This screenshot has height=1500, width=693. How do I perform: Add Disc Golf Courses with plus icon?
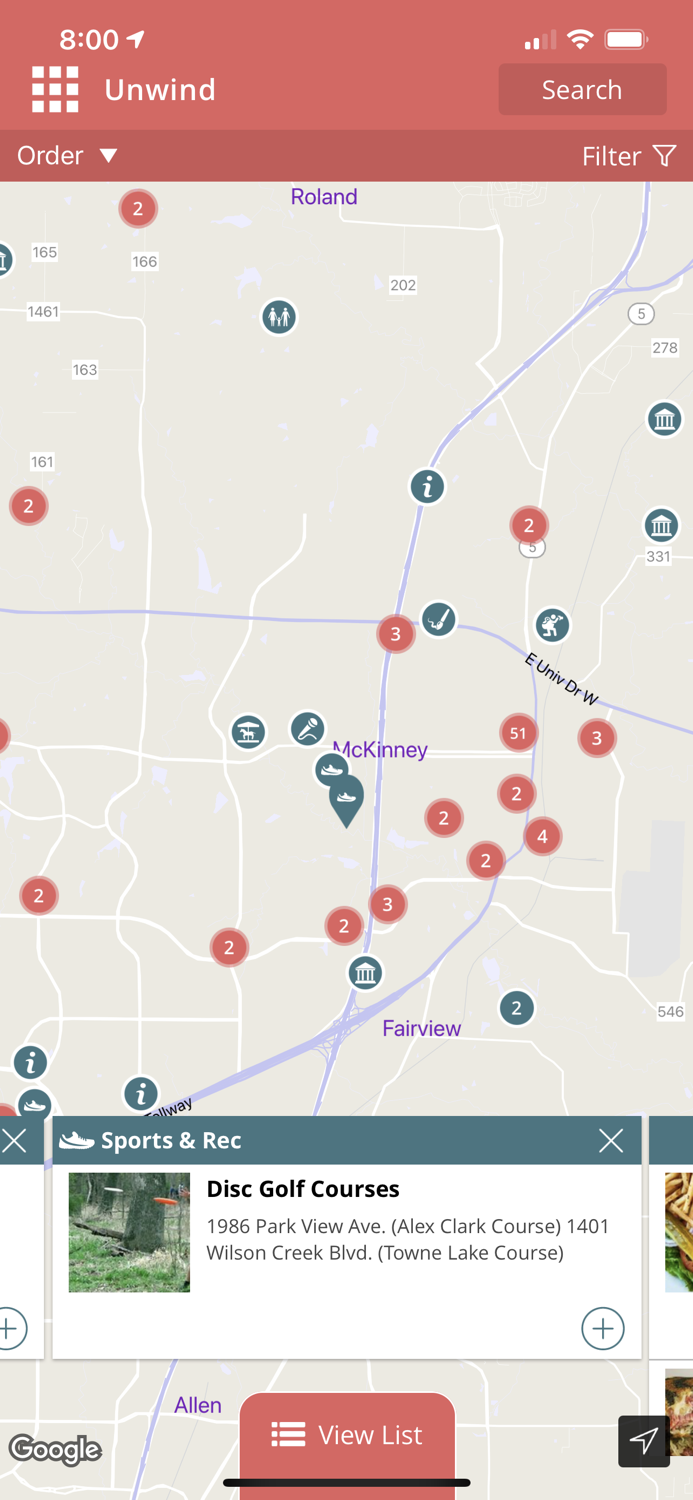(x=603, y=1328)
